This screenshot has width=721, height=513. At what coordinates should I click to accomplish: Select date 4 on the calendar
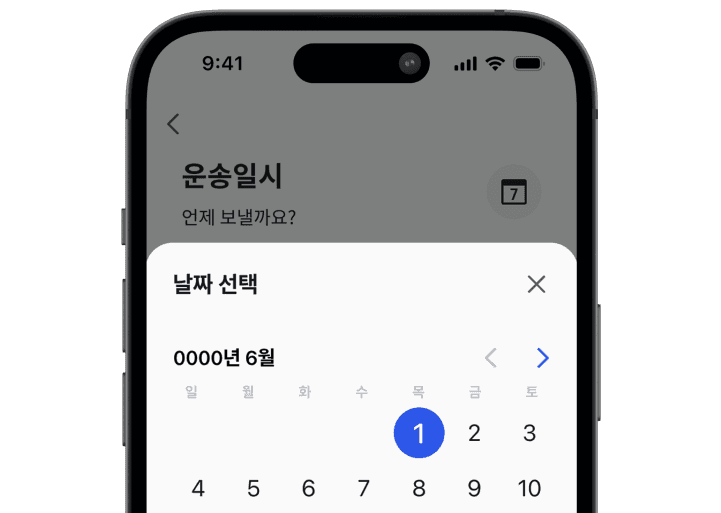[x=198, y=489]
